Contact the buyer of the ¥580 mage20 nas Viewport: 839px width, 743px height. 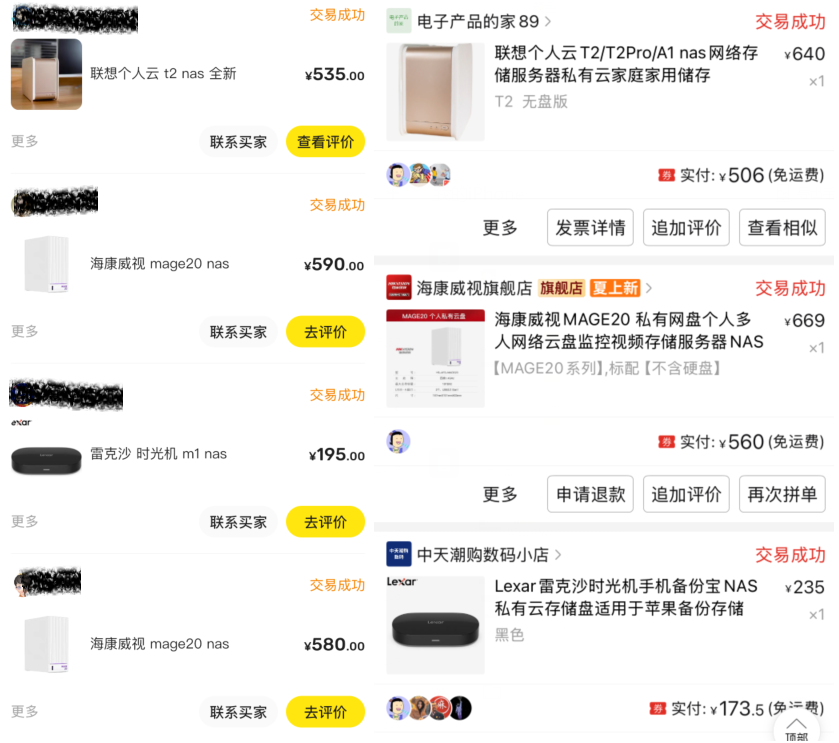(238, 711)
